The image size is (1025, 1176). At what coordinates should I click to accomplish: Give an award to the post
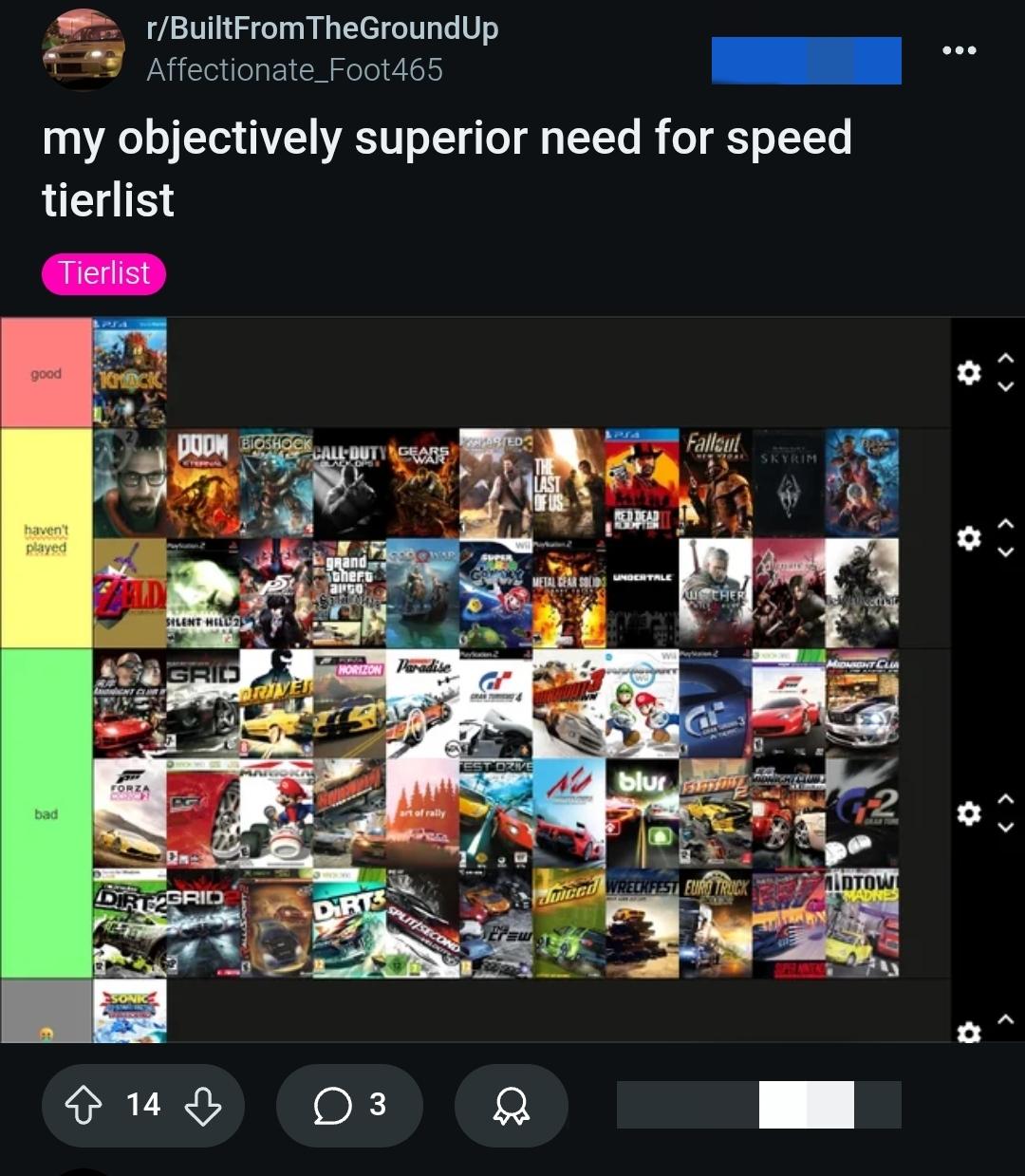point(512,1105)
